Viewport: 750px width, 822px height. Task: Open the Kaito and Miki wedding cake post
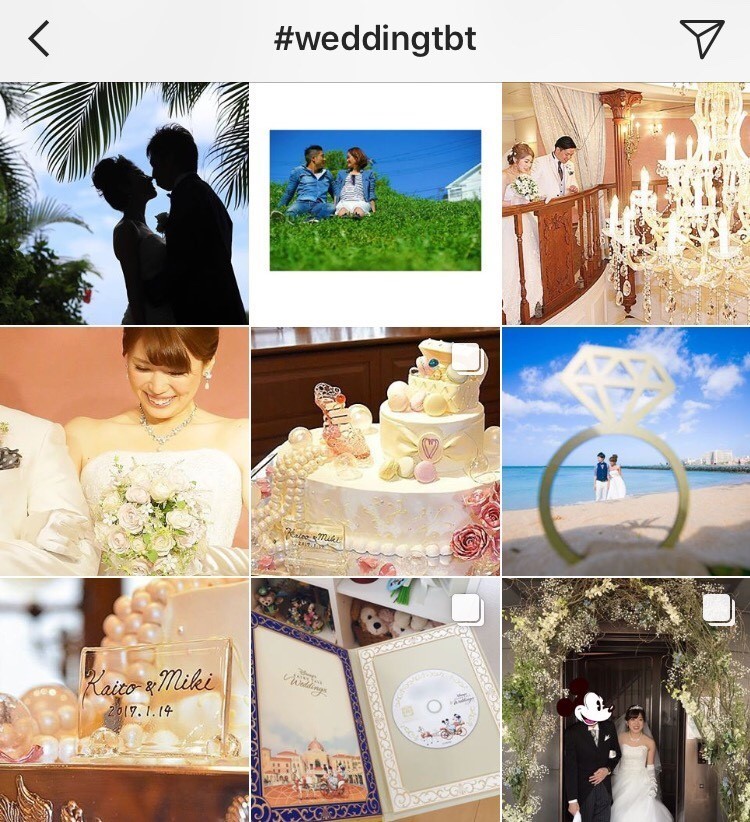click(375, 449)
